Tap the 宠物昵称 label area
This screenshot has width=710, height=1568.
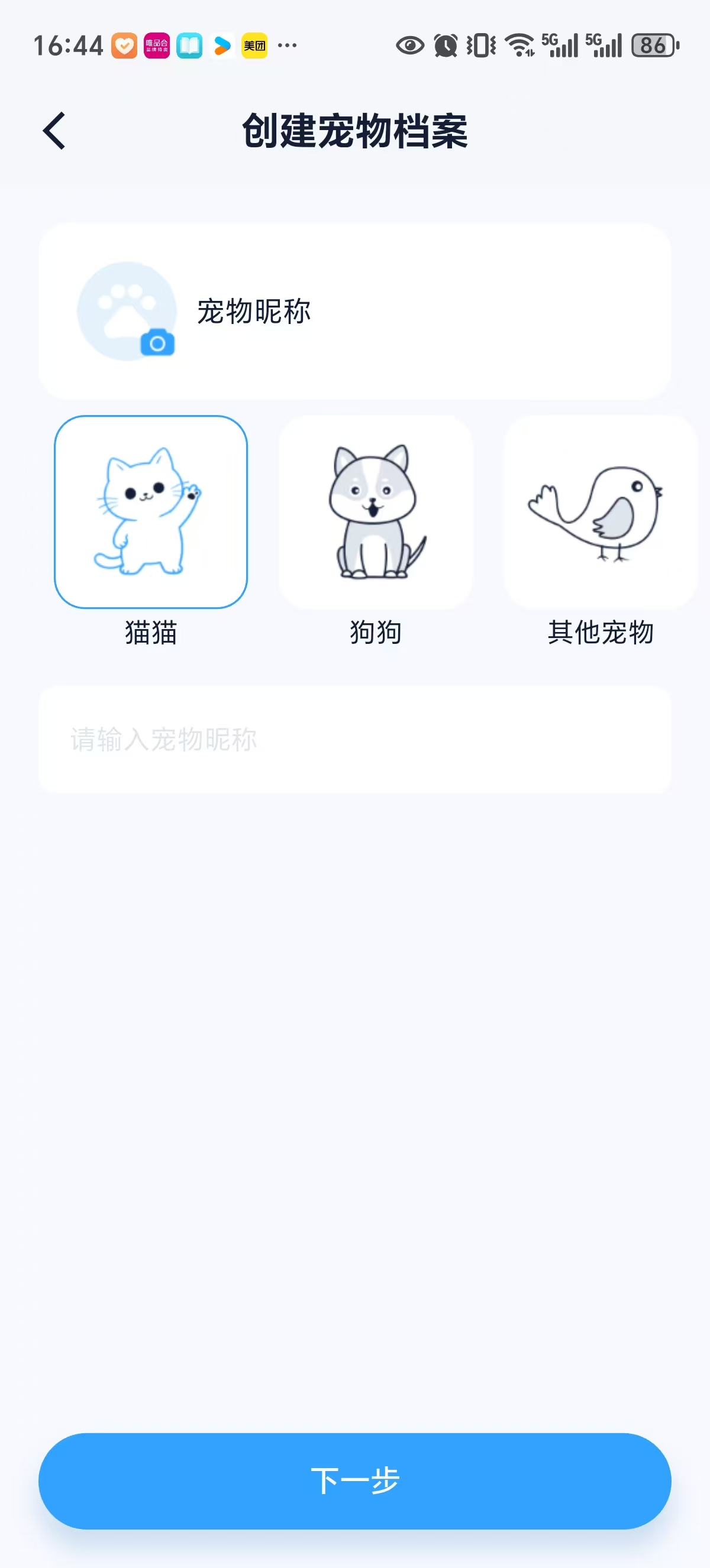click(x=254, y=310)
